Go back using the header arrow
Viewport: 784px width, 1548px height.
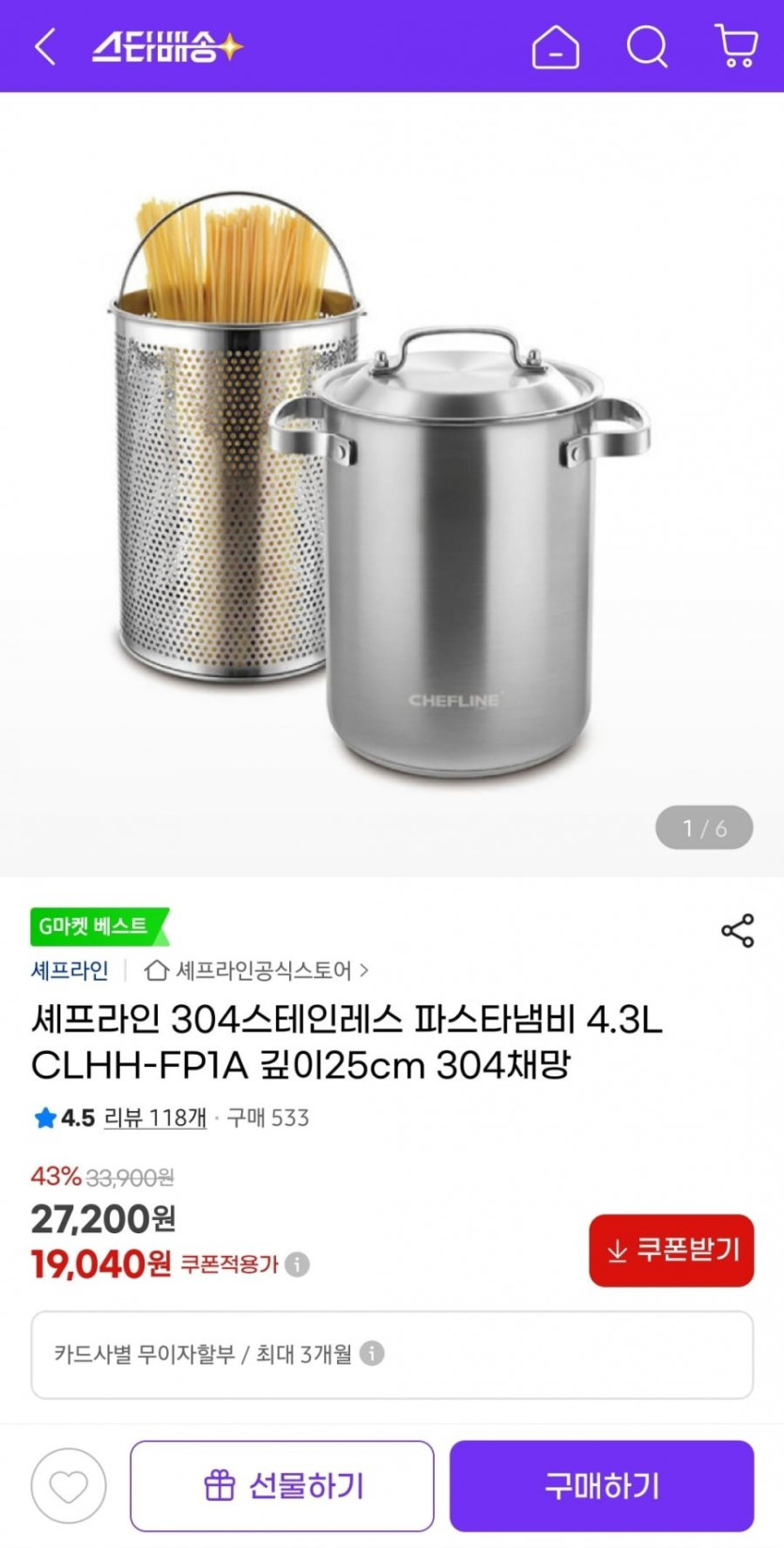(45, 46)
